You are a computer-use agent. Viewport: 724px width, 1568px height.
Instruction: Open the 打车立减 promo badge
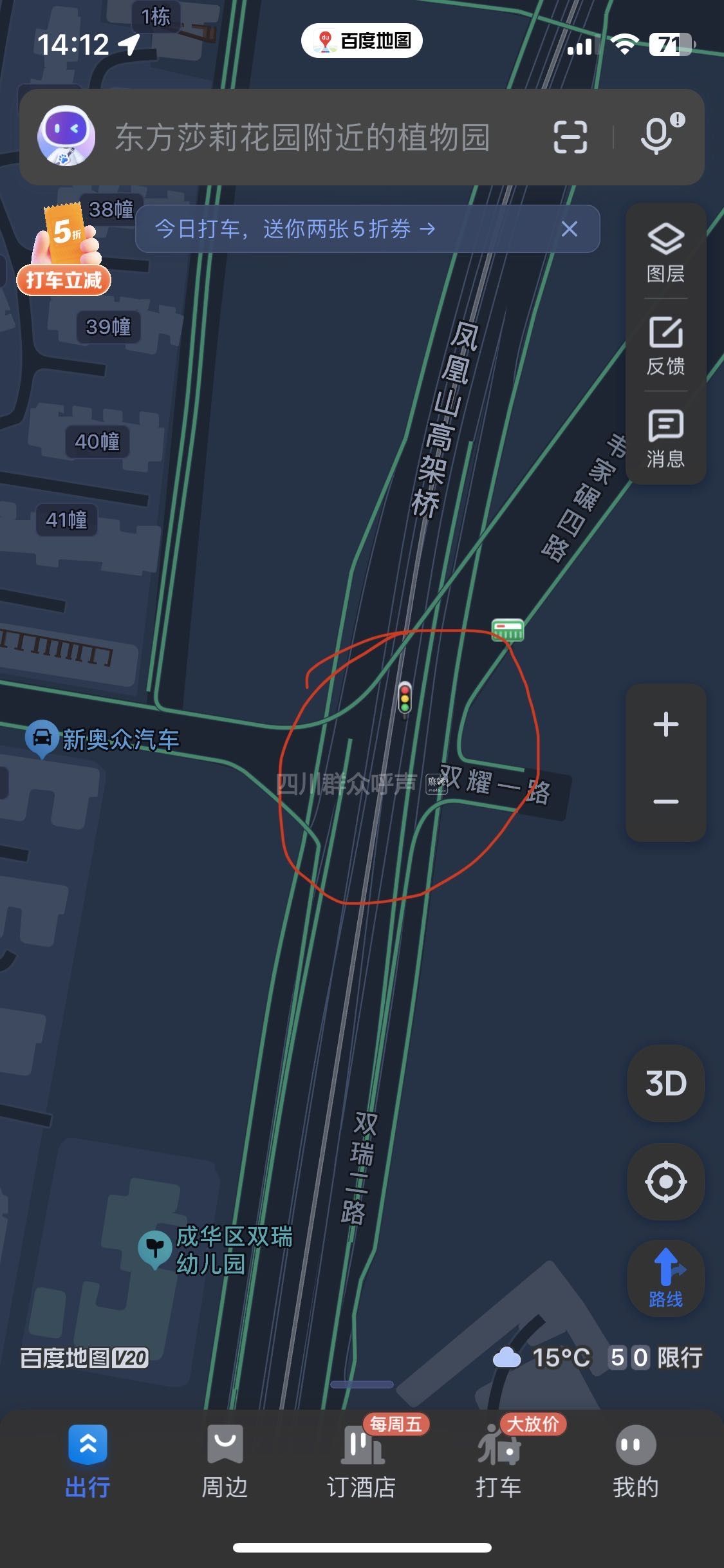click(x=64, y=250)
